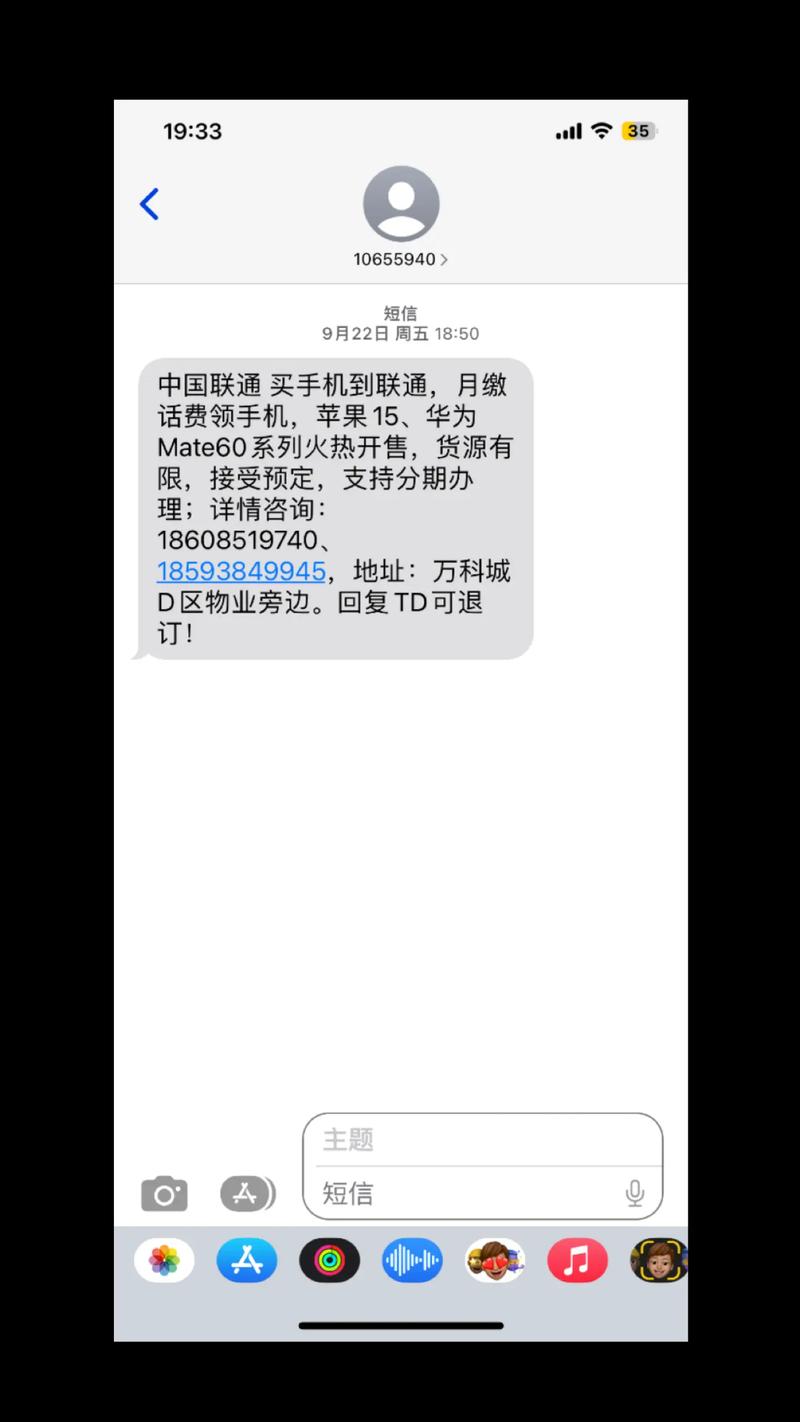Open the Fitness app in the dock
800x1422 pixels.
pos(330,1261)
